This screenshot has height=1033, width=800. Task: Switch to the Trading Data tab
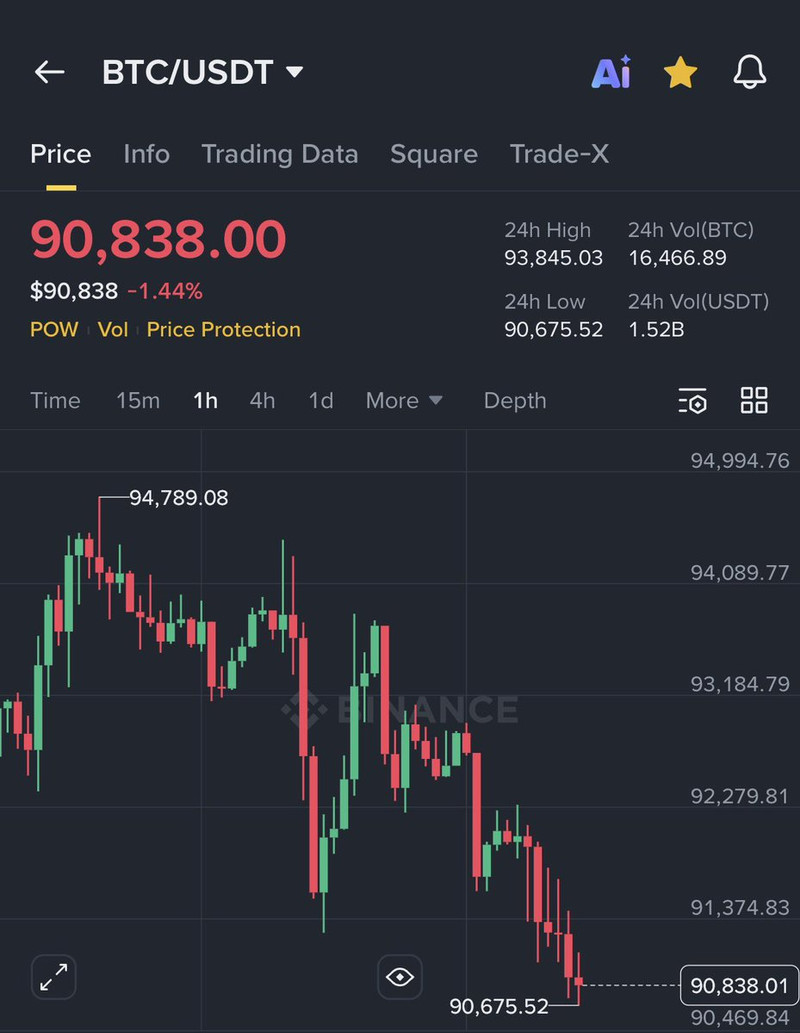click(x=279, y=154)
